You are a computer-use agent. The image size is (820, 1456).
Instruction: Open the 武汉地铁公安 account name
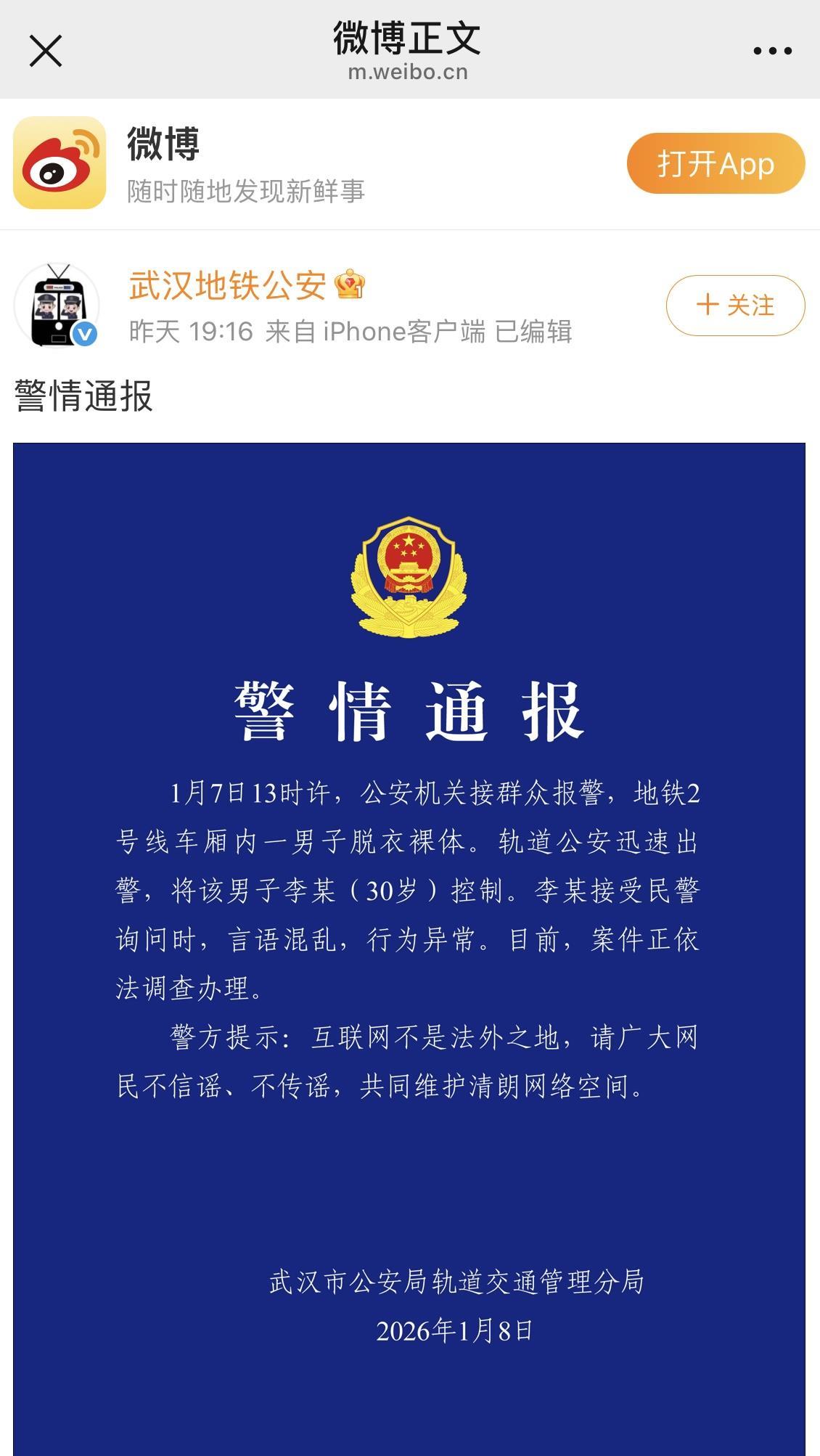pos(228,285)
